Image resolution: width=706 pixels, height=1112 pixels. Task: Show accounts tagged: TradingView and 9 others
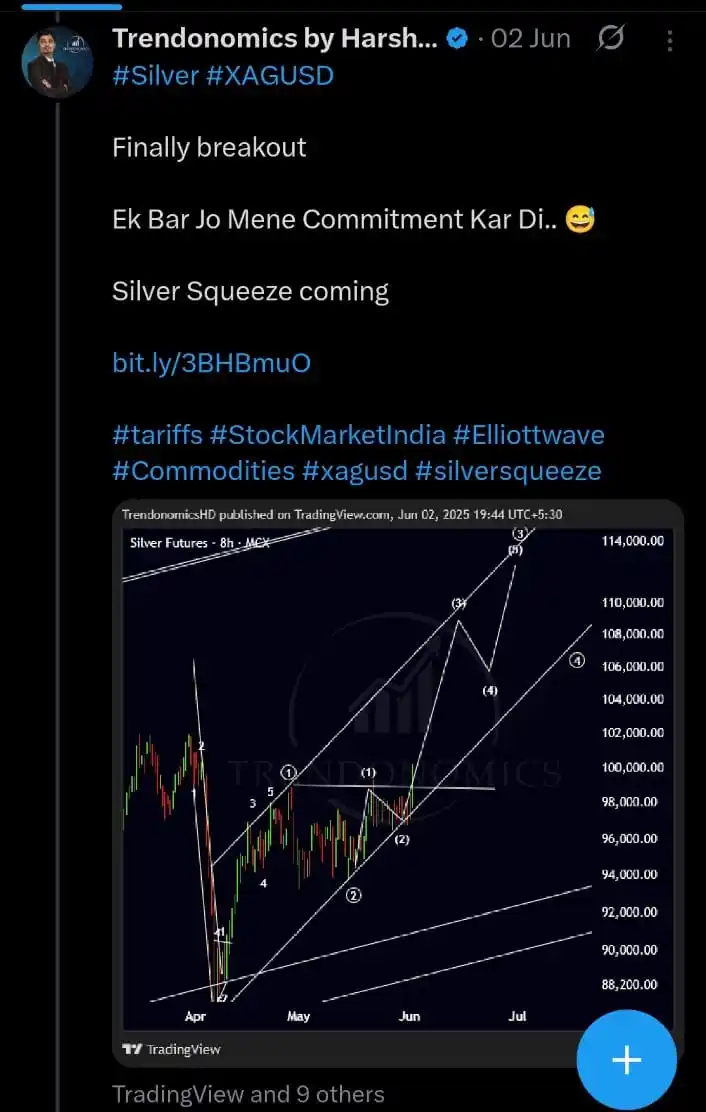point(248,1094)
